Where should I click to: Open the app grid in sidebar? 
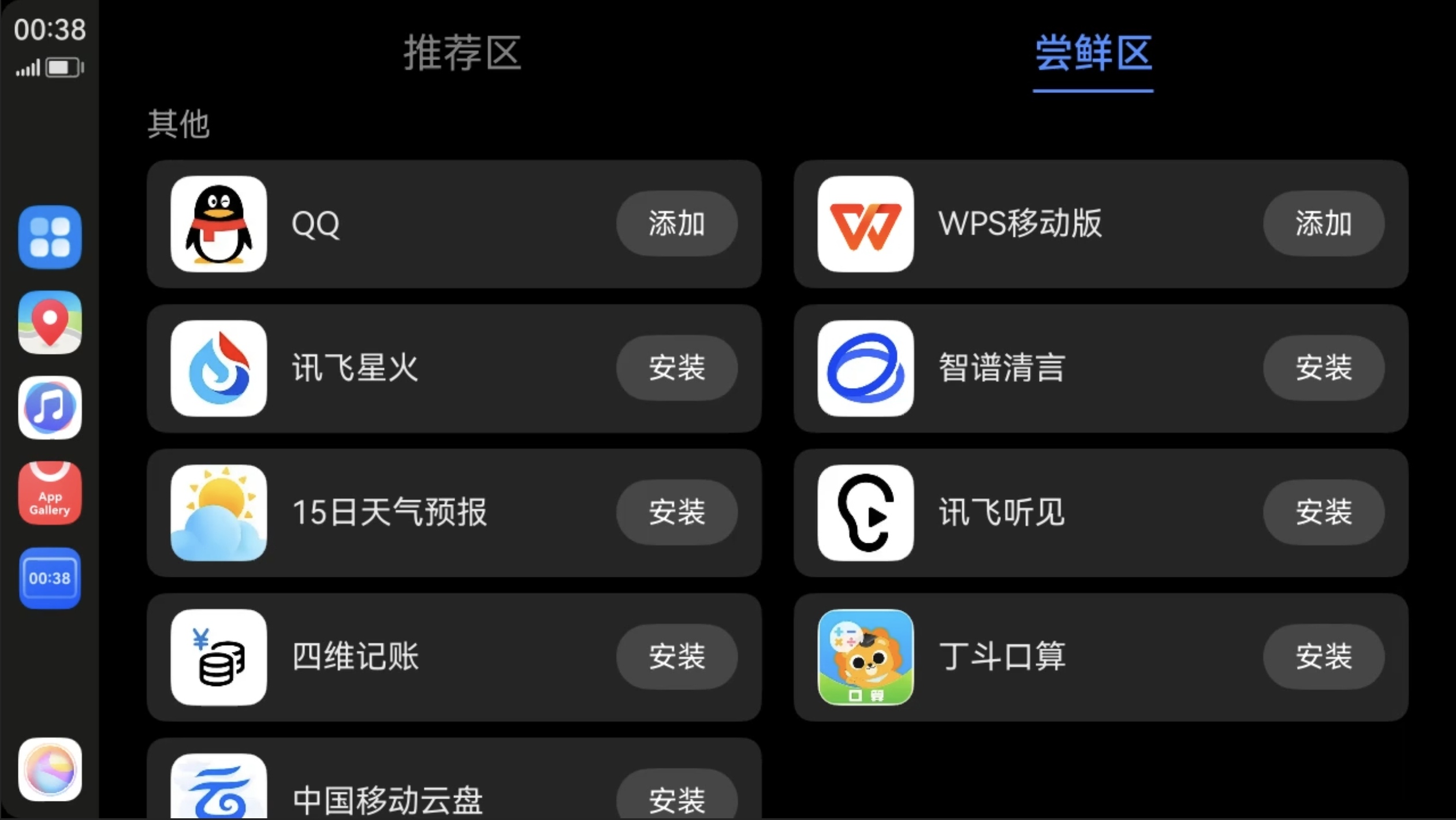pyautogui.click(x=50, y=237)
